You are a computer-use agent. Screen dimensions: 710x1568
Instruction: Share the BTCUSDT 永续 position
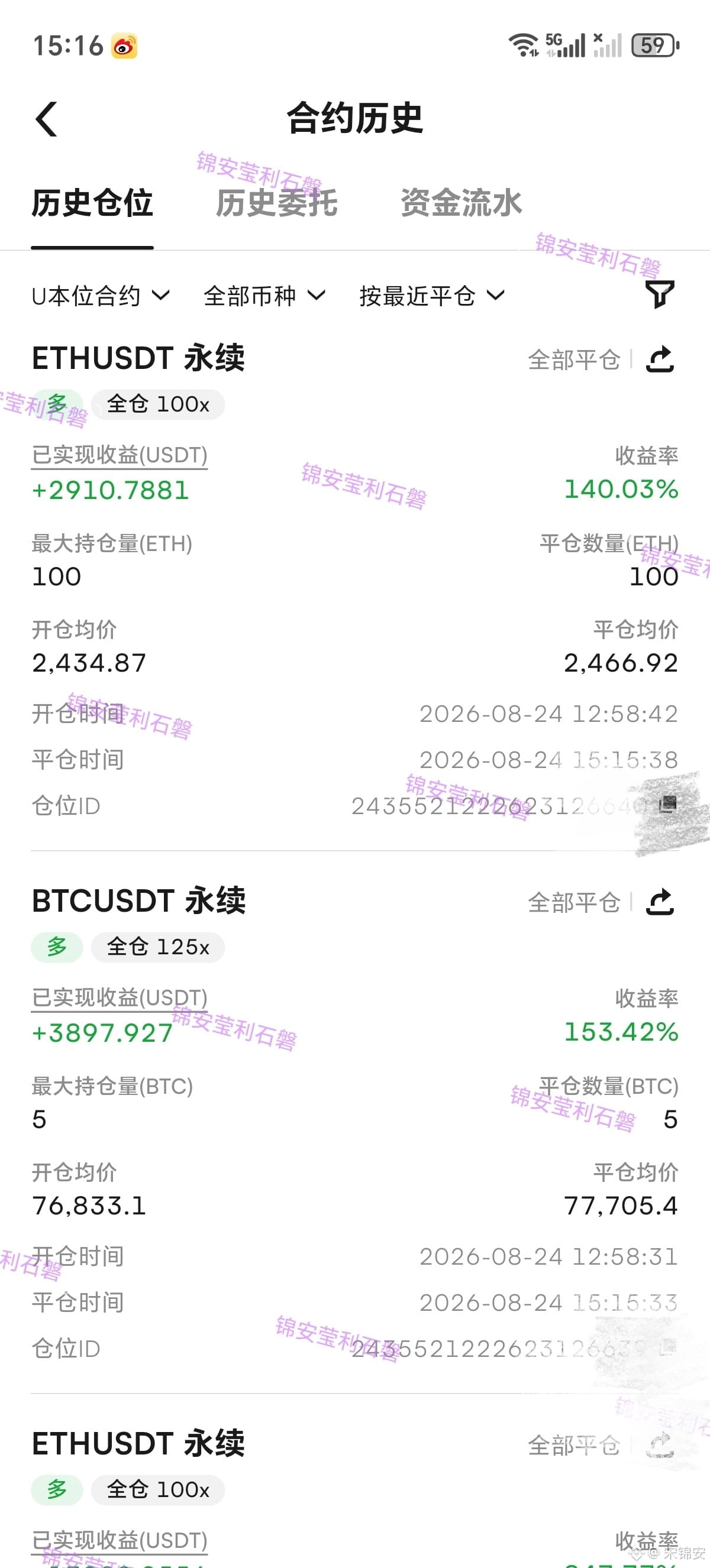660,902
